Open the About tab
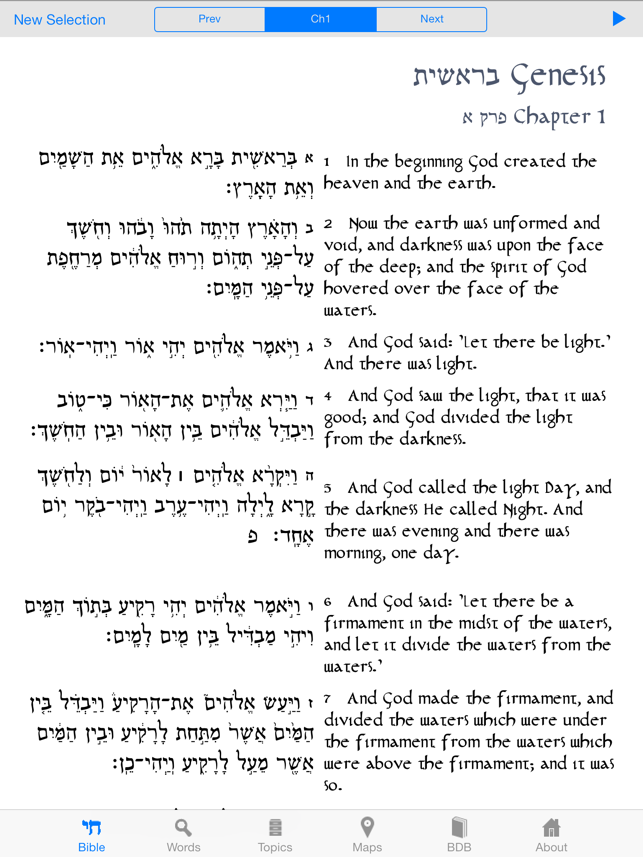This screenshot has width=643, height=857. click(551, 834)
